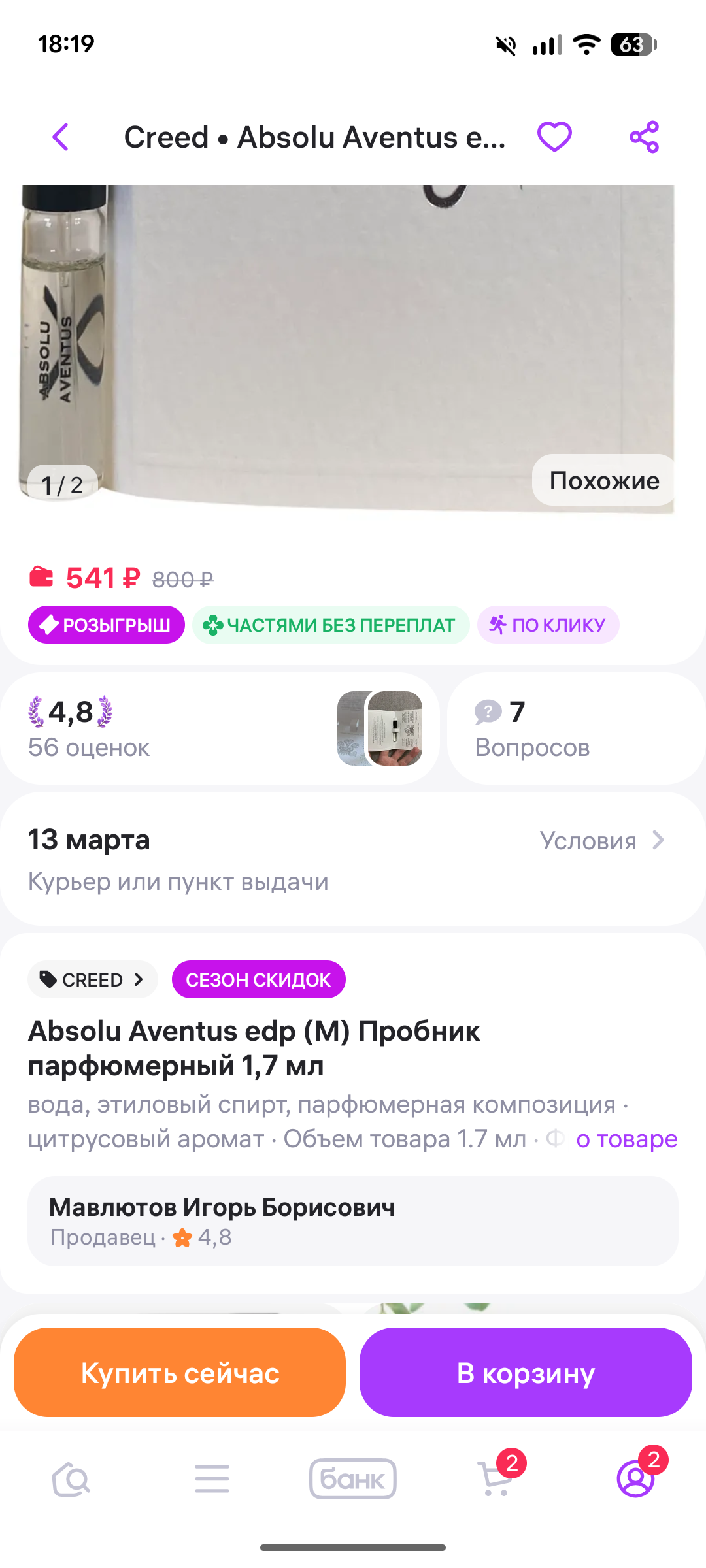Go back using the purple arrow
Viewport: 706px width, 1568px height.
tap(61, 137)
